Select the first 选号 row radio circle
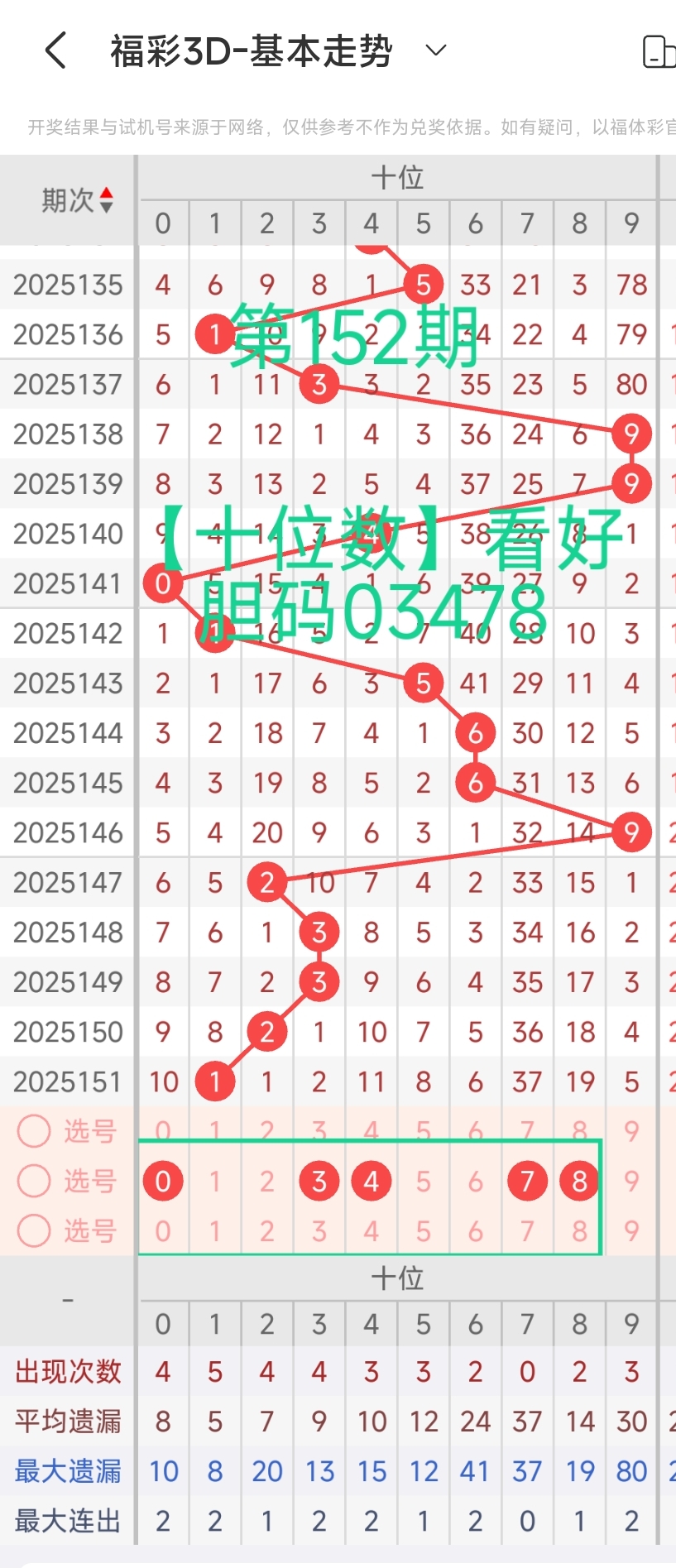Image resolution: width=676 pixels, height=1568 pixels. [34, 1131]
